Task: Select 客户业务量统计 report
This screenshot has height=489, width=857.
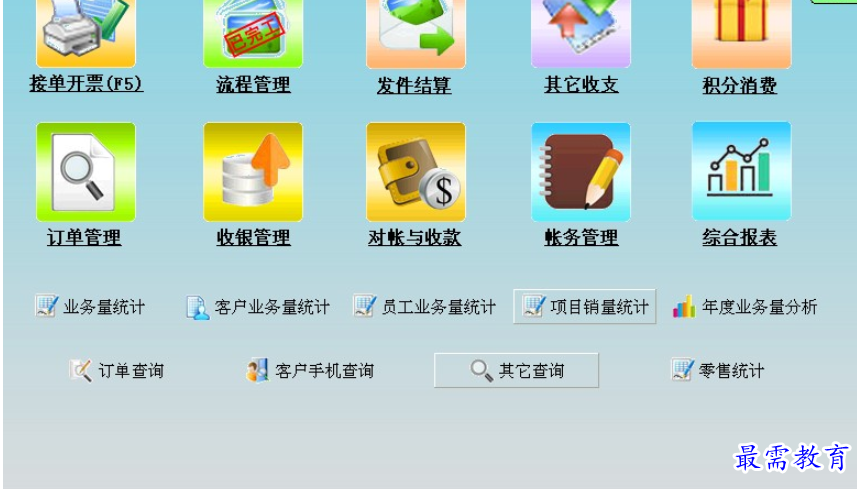Action: (258, 307)
